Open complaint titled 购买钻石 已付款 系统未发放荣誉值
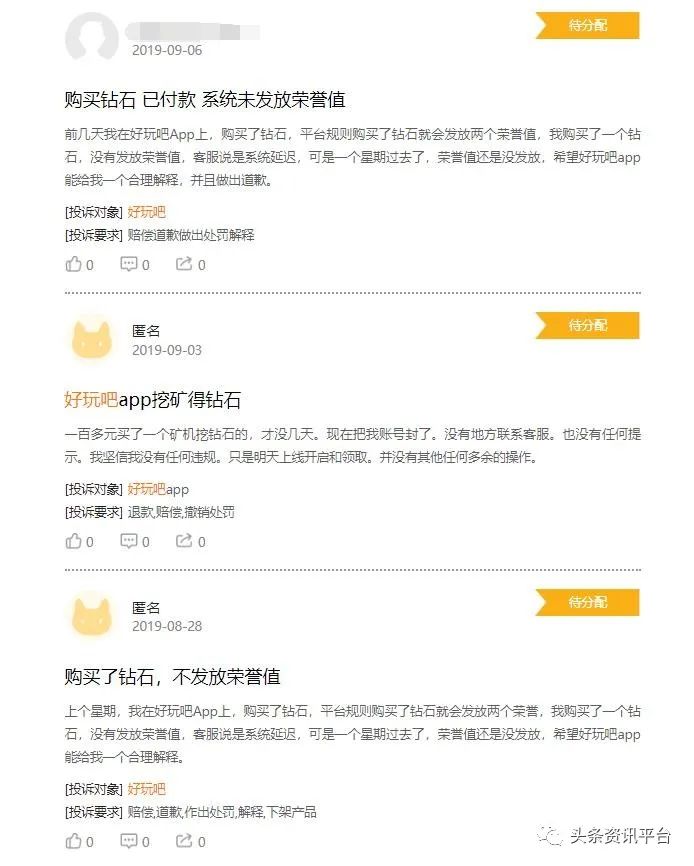 pos(204,100)
